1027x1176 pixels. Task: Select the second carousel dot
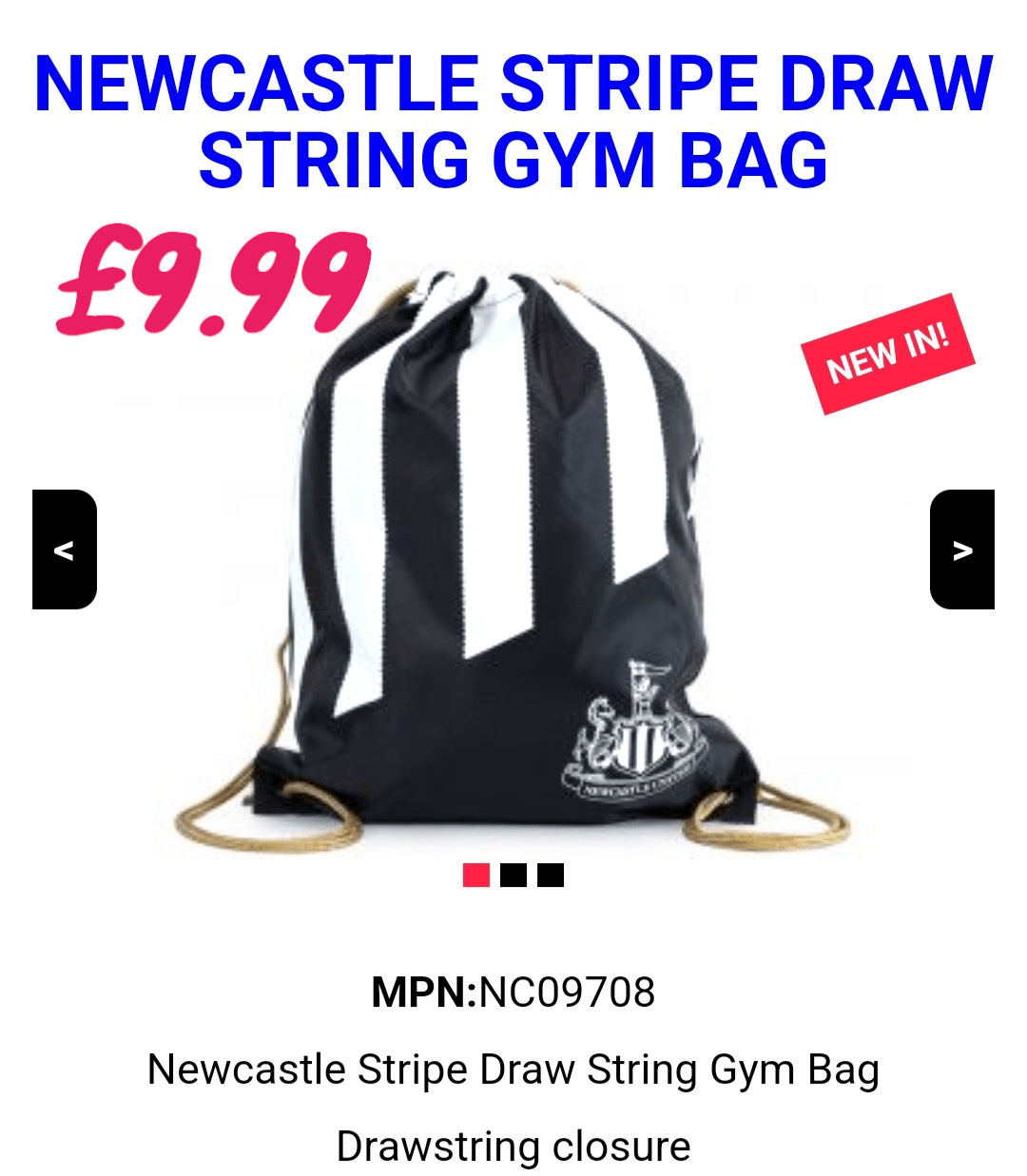pyautogui.click(x=513, y=875)
